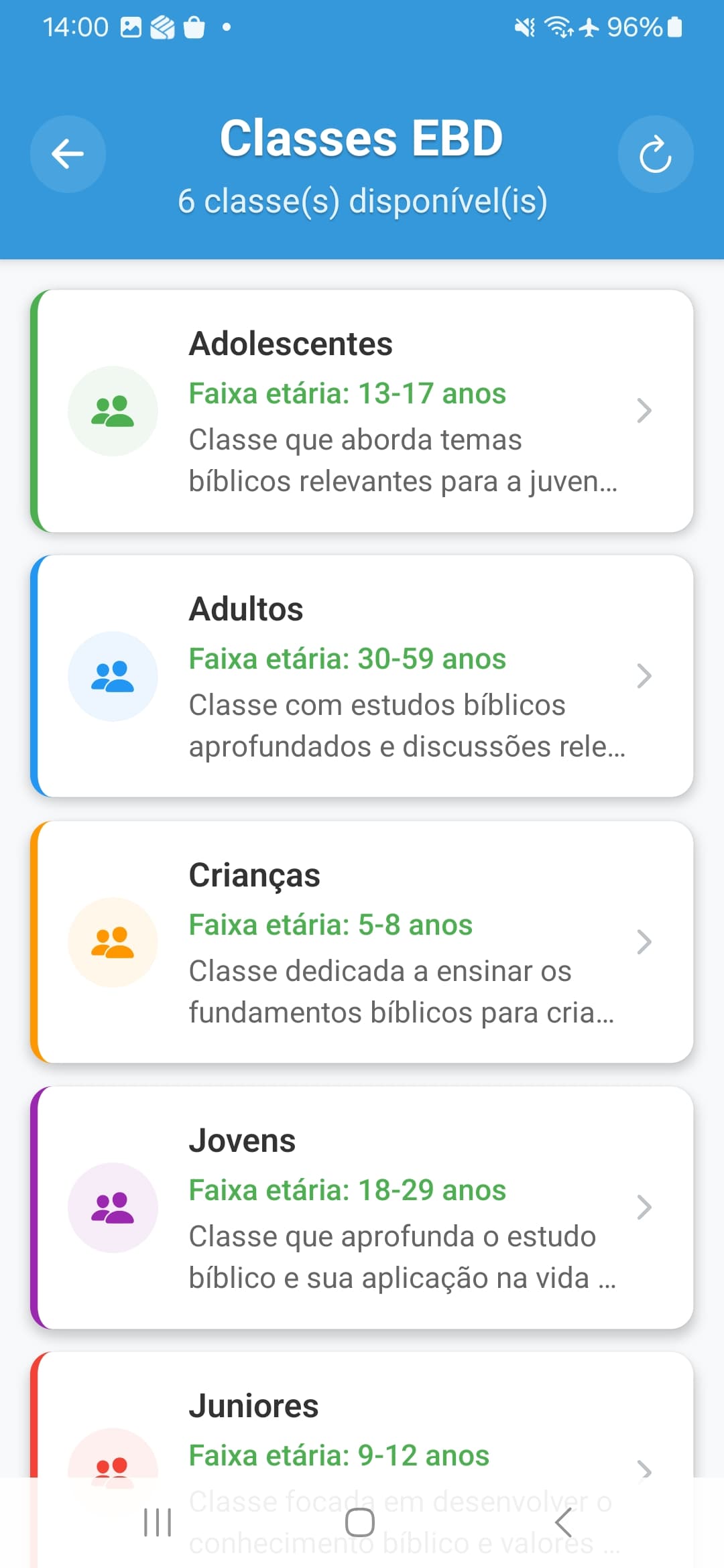Tap the refresh icon to reload classes
Screen dimensions: 724x1568
[x=656, y=153]
